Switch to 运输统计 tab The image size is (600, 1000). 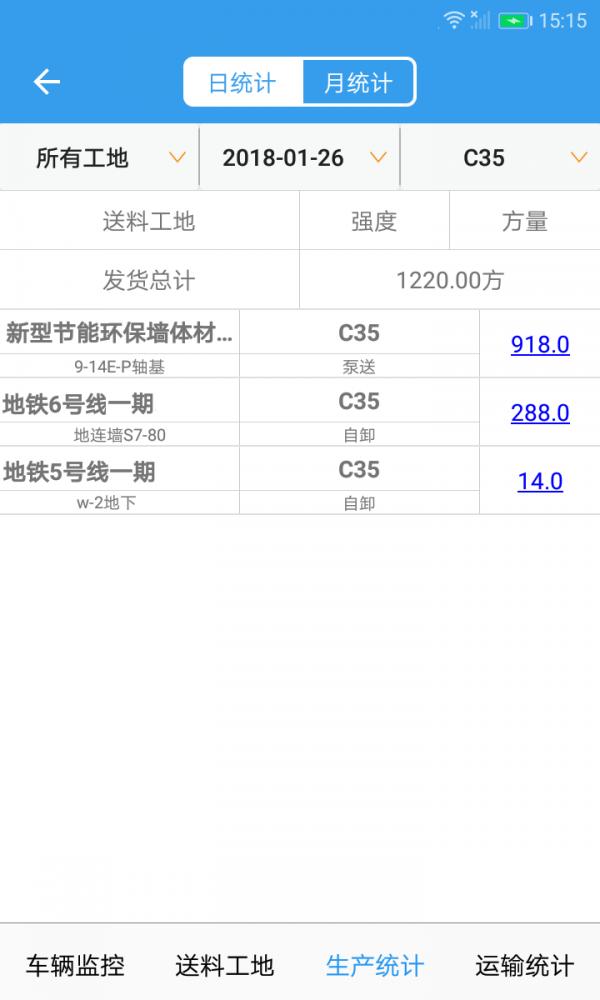click(x=524, y=966)
